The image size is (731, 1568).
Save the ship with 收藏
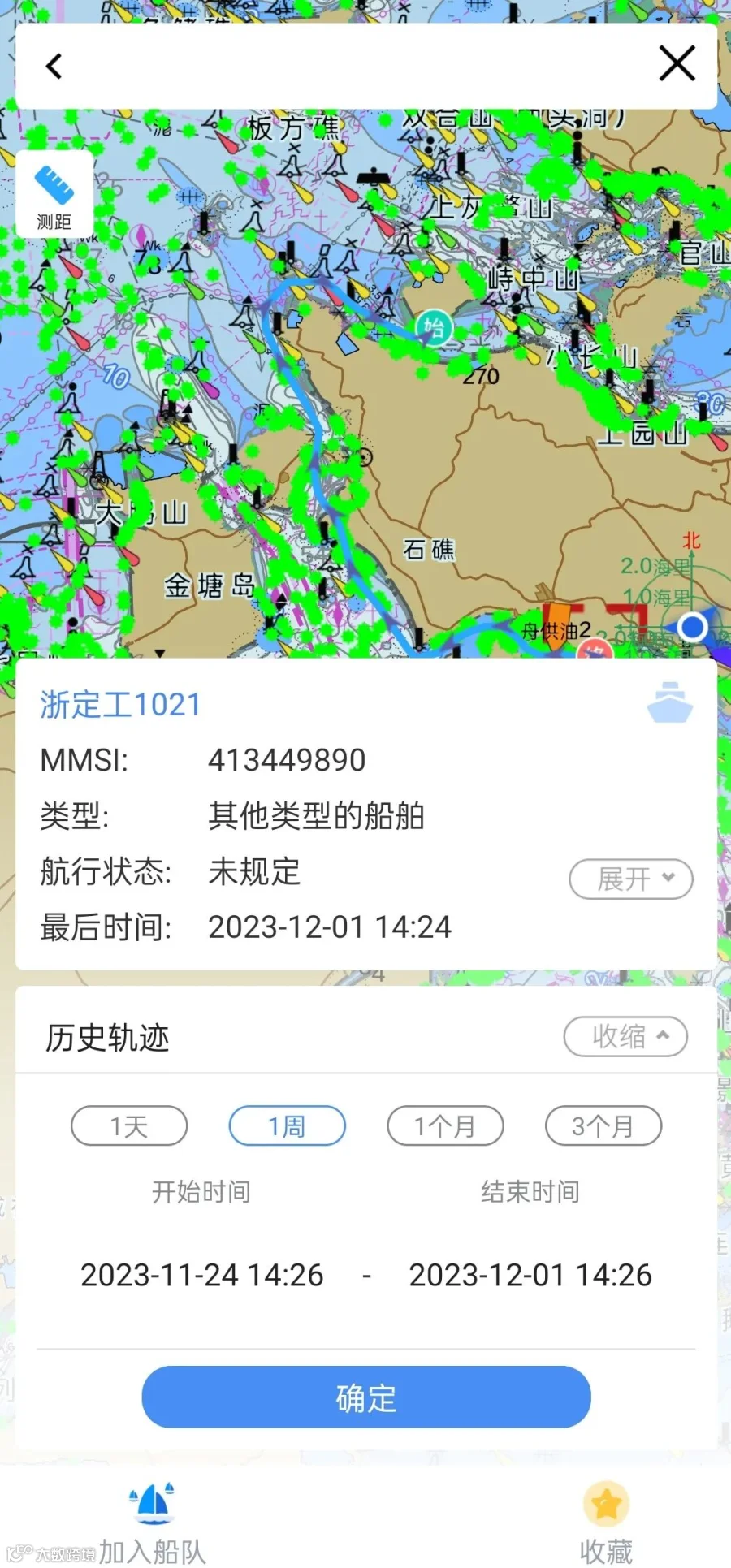(606, 1523)
